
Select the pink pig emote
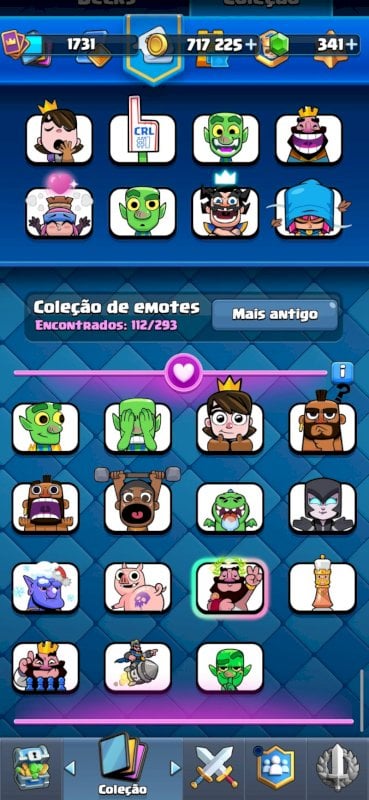(x=138, y=587)
